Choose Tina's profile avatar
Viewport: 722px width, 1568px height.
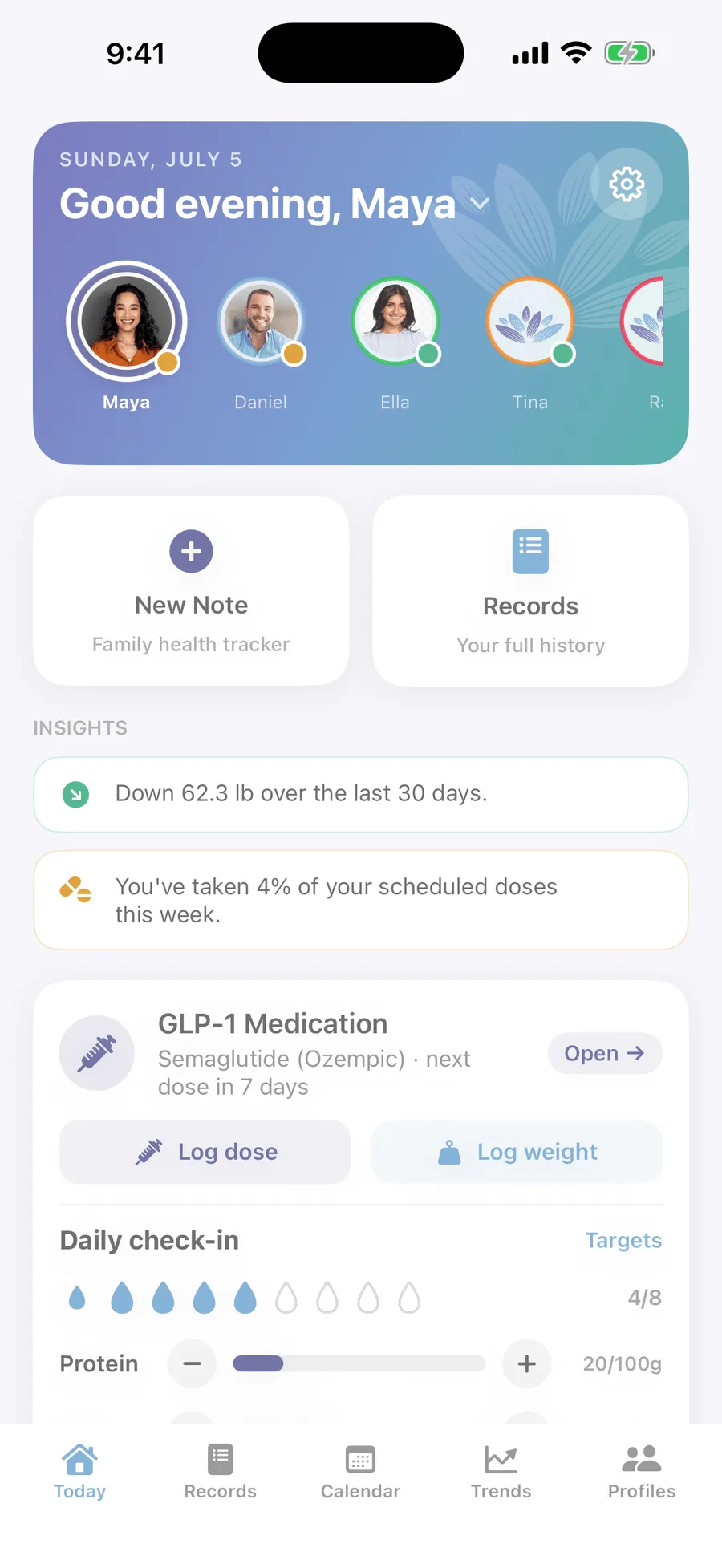tap(530, 321)
